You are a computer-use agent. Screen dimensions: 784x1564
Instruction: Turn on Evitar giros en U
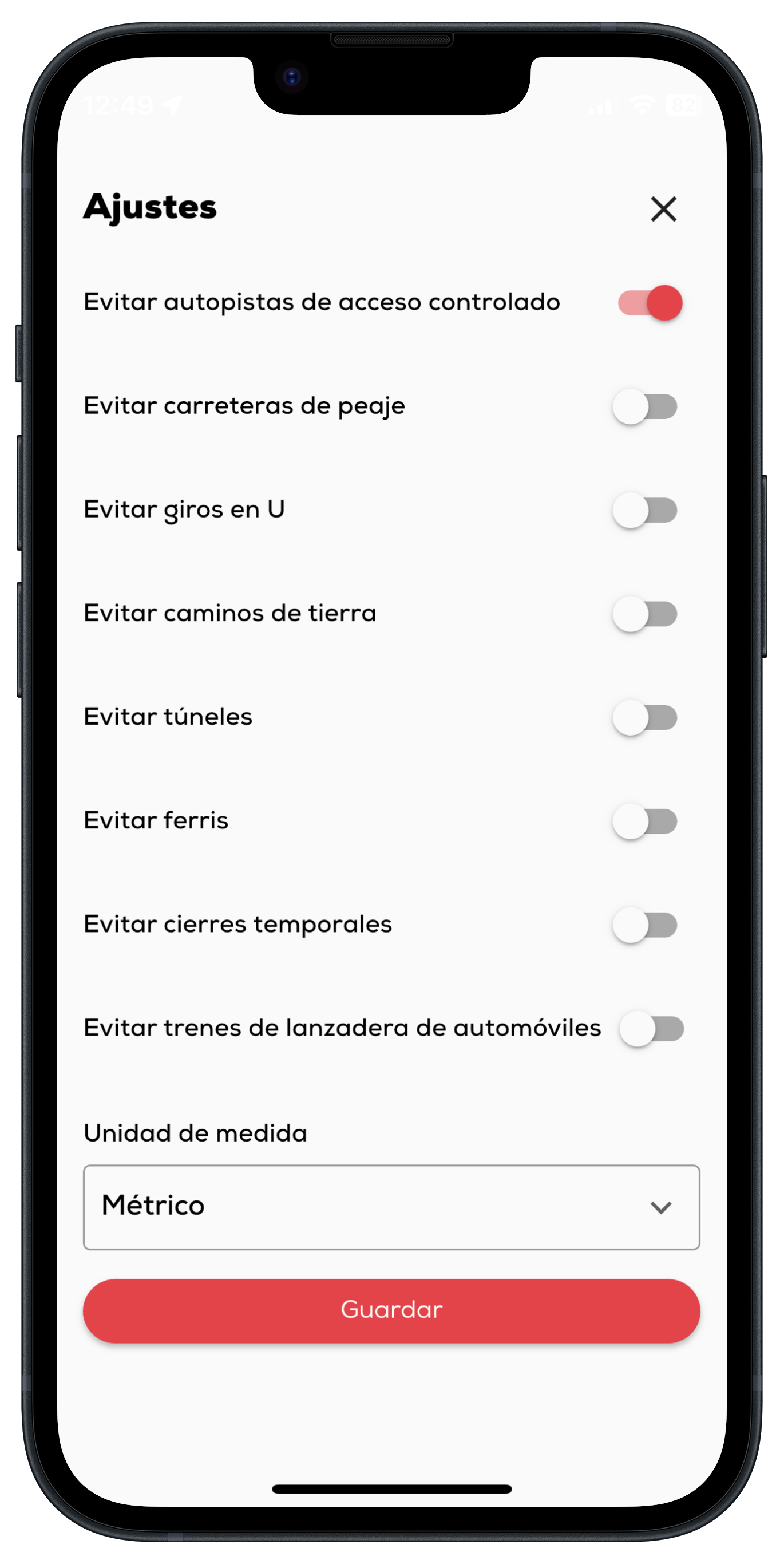[x=644, y=510]
